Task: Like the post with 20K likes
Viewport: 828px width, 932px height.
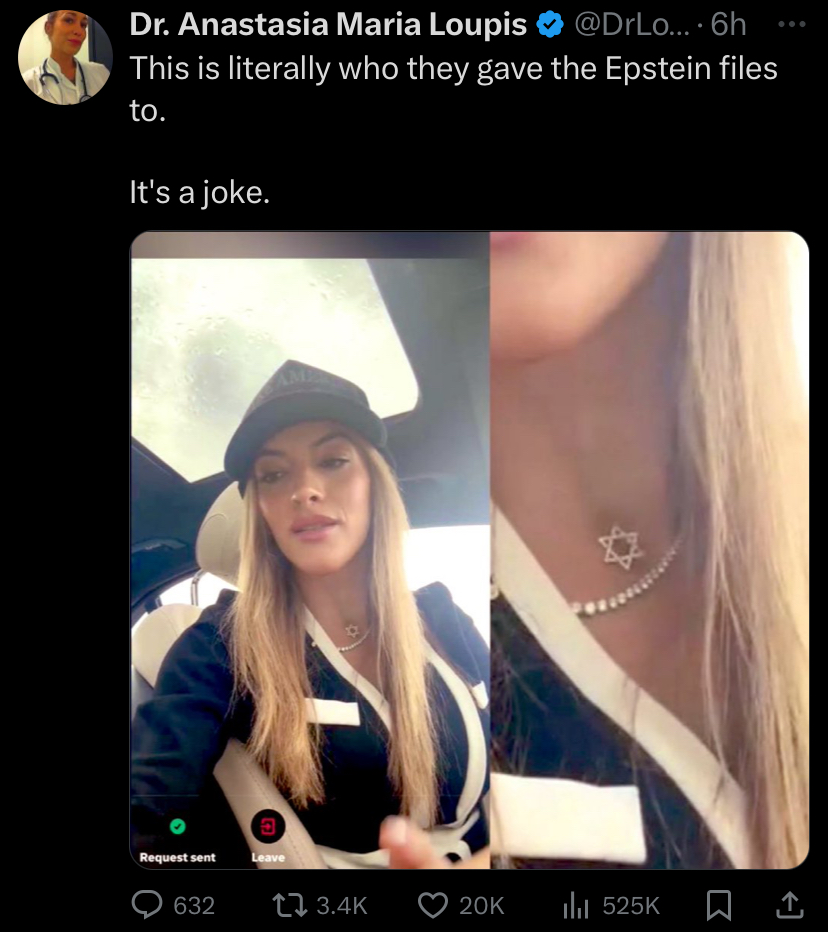Action: 432,905
